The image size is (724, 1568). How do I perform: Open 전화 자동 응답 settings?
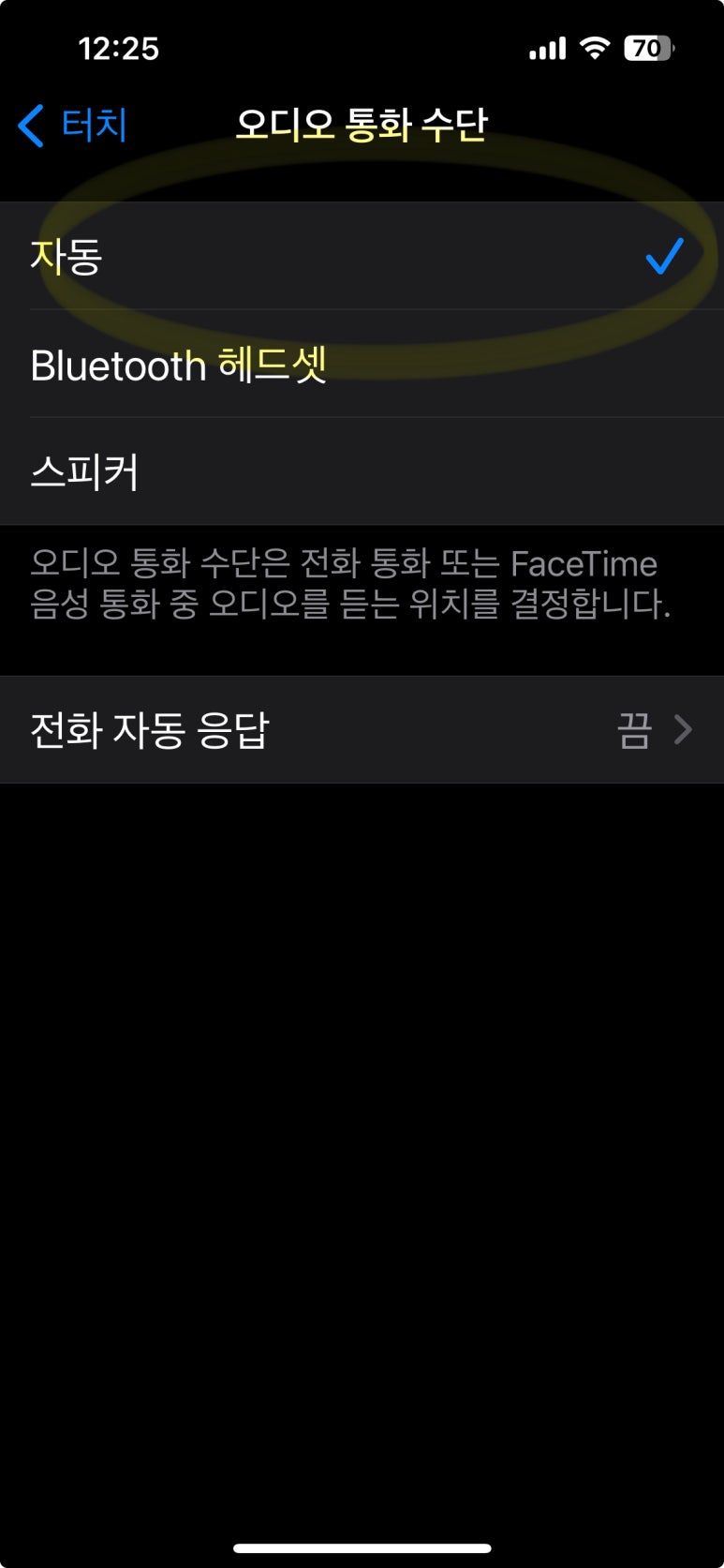[x=362, y=730]
